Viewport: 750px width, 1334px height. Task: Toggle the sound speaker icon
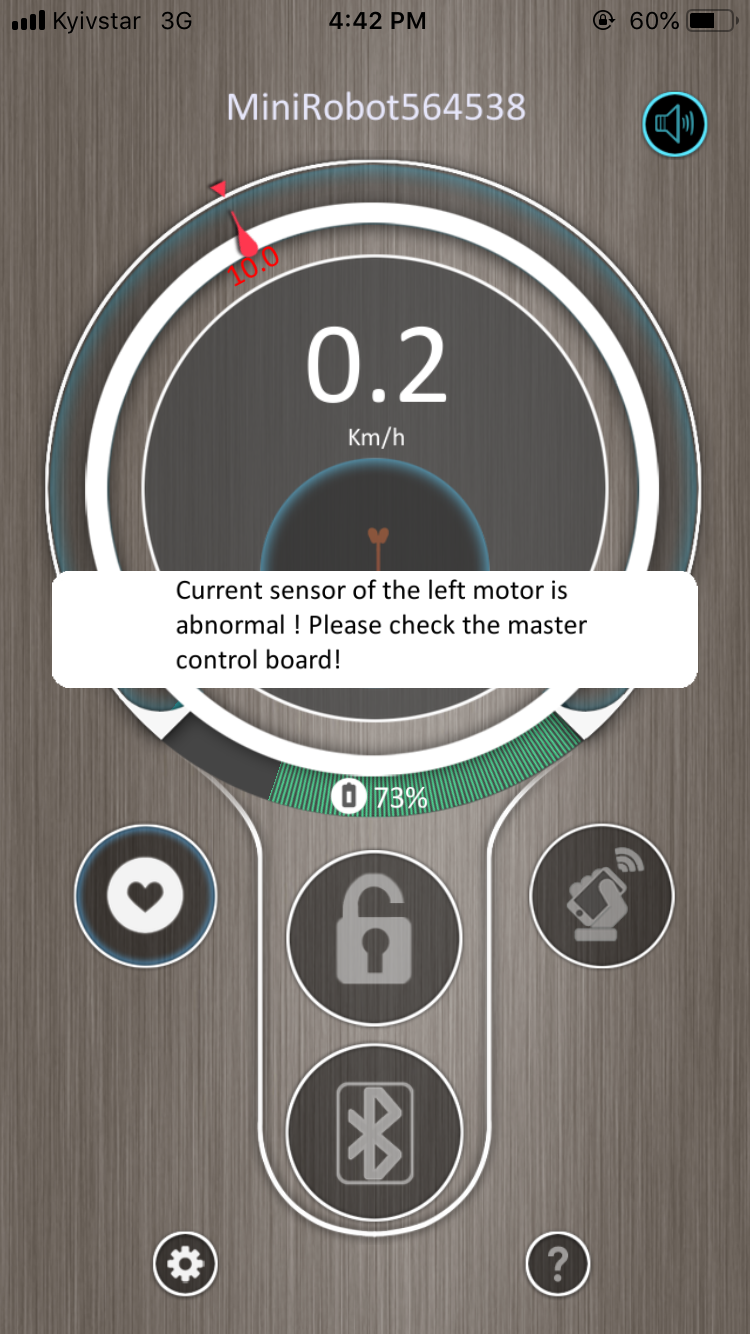click(x=674, y=125)
